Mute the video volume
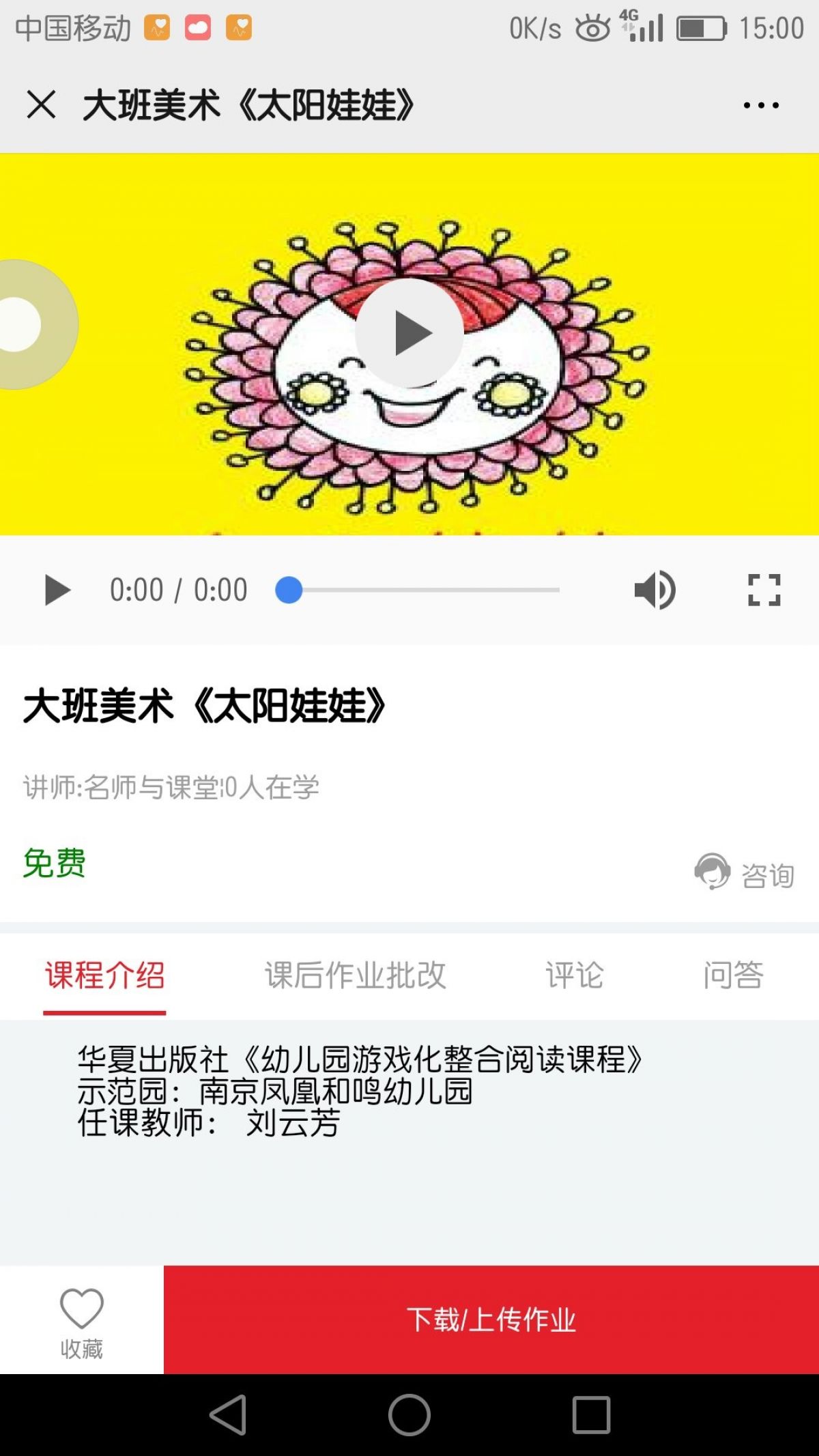819x1456 pixels. pyautogui.click(x=655, y=590)
